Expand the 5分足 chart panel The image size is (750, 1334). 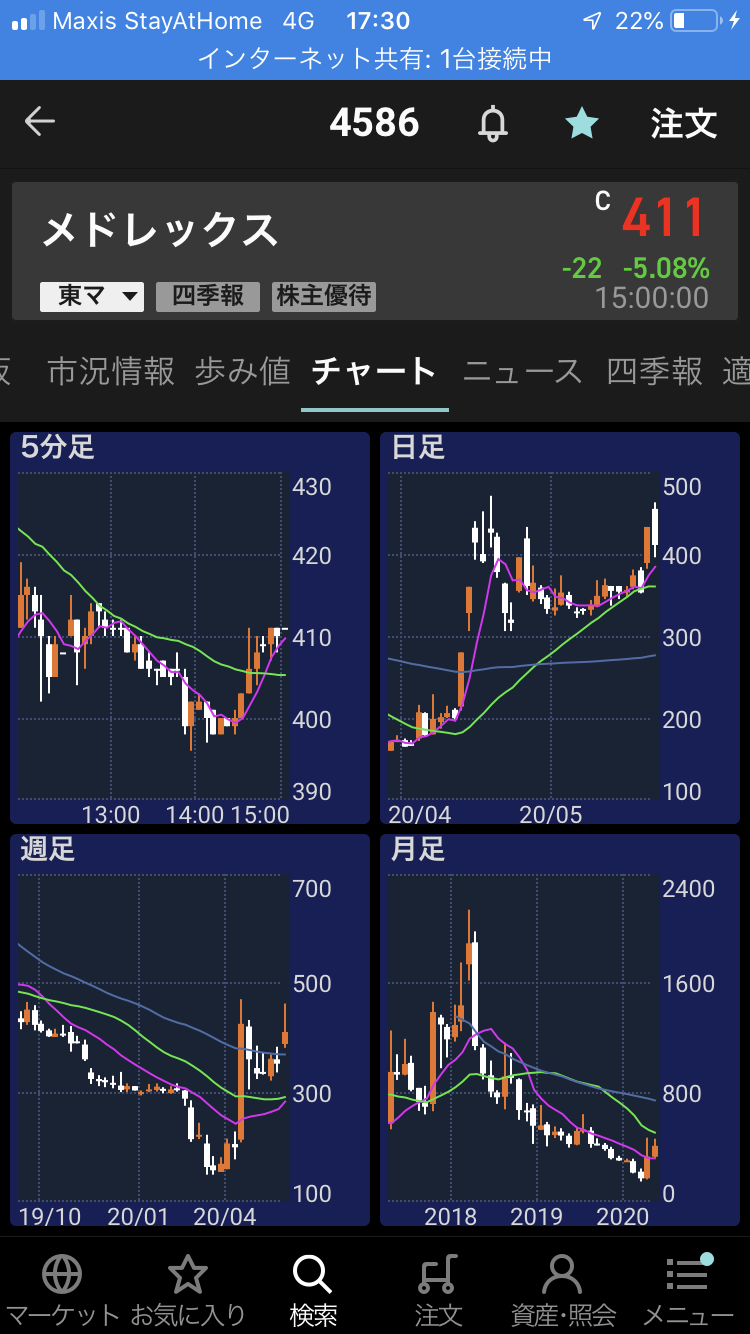tap(190, 625)
